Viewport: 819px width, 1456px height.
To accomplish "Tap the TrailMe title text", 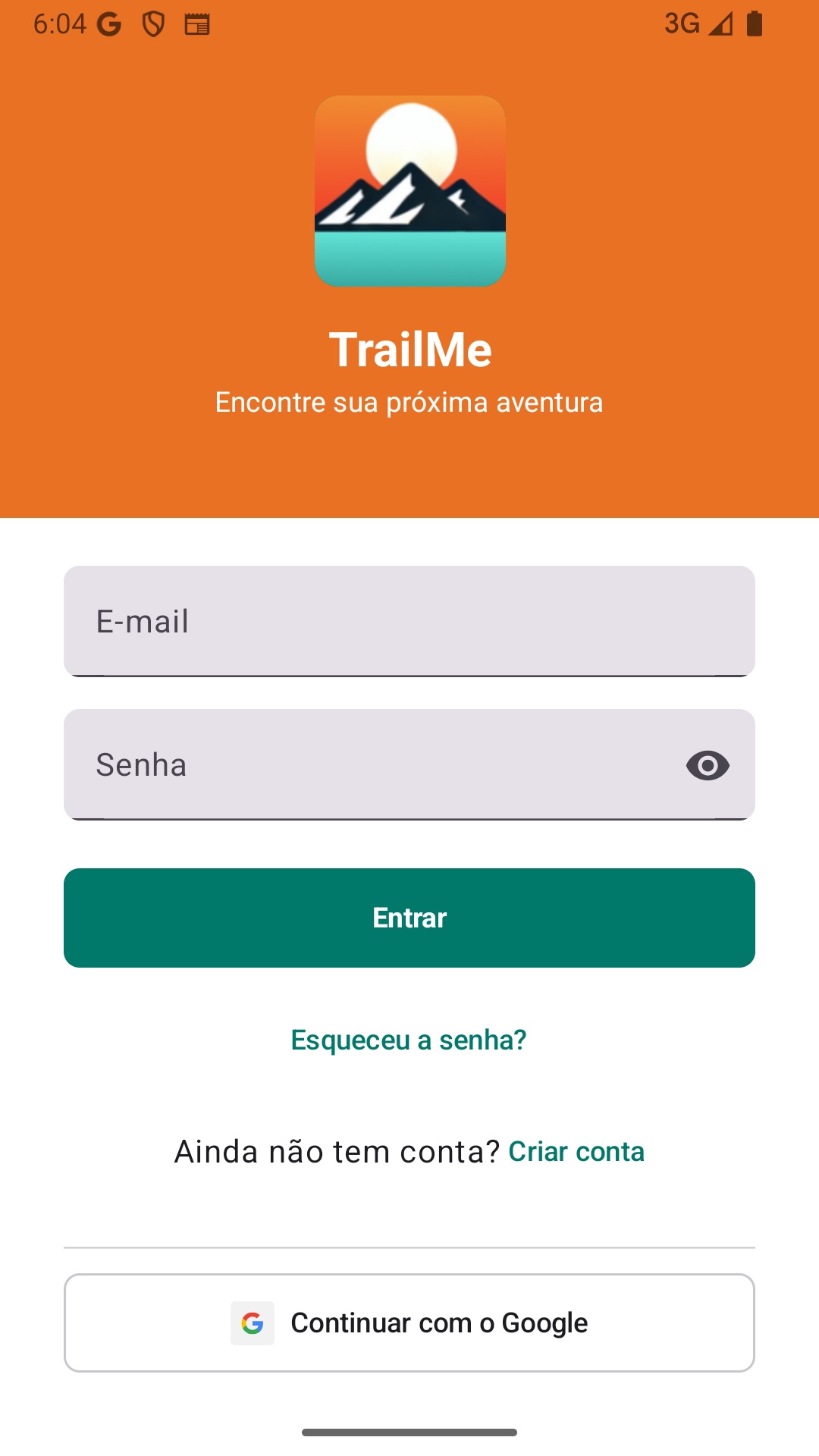I will [409, 349].
